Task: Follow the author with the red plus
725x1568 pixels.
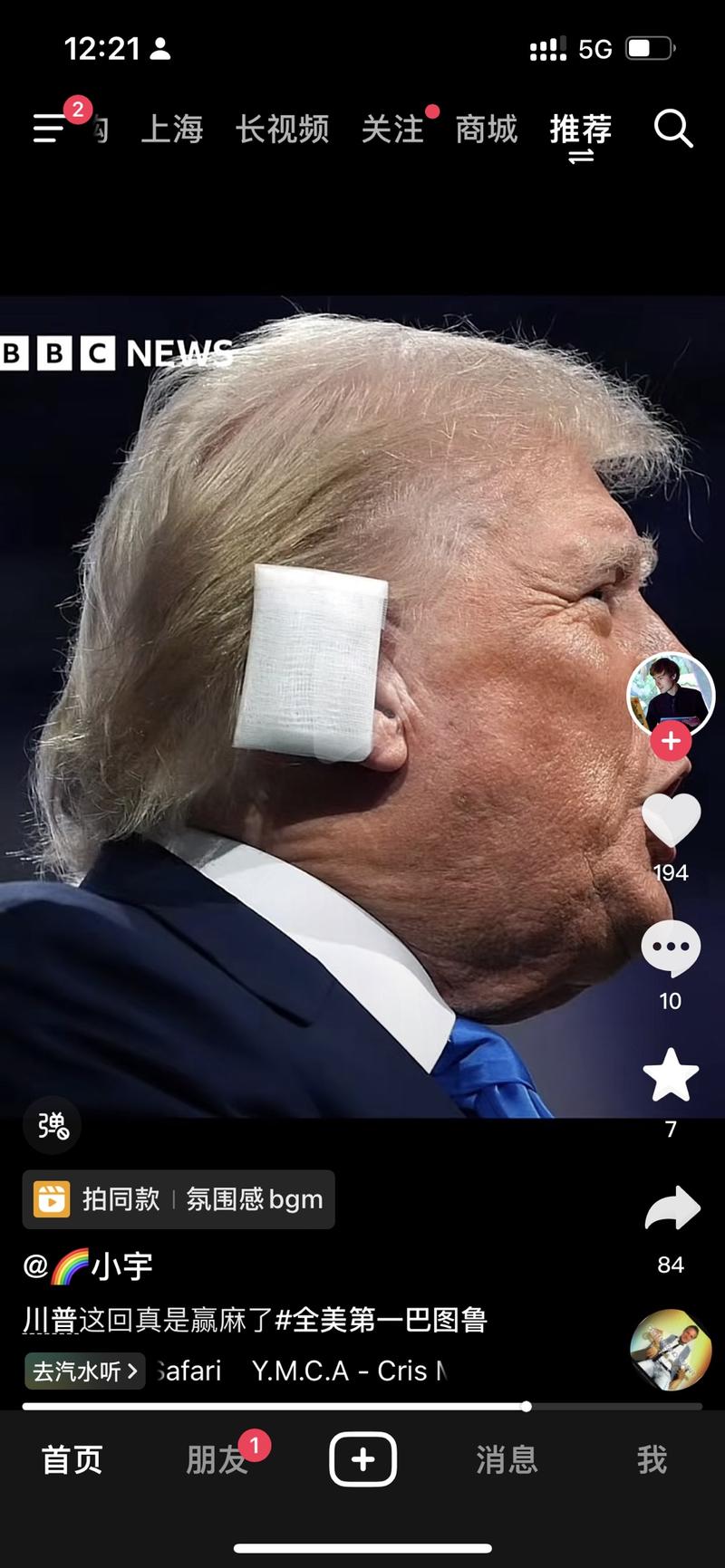Action: click(671, 741)
